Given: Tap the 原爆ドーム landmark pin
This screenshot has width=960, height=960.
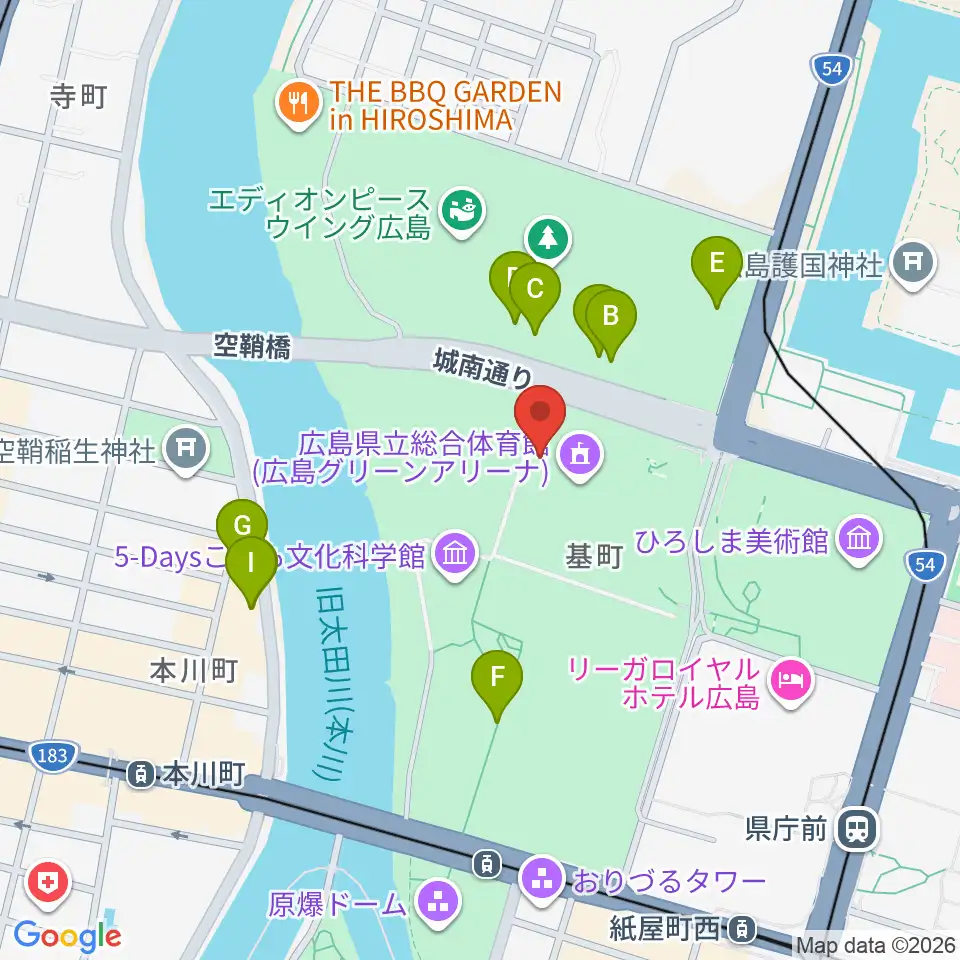Looking at the screenshot, I should click(x=438, y=904).
